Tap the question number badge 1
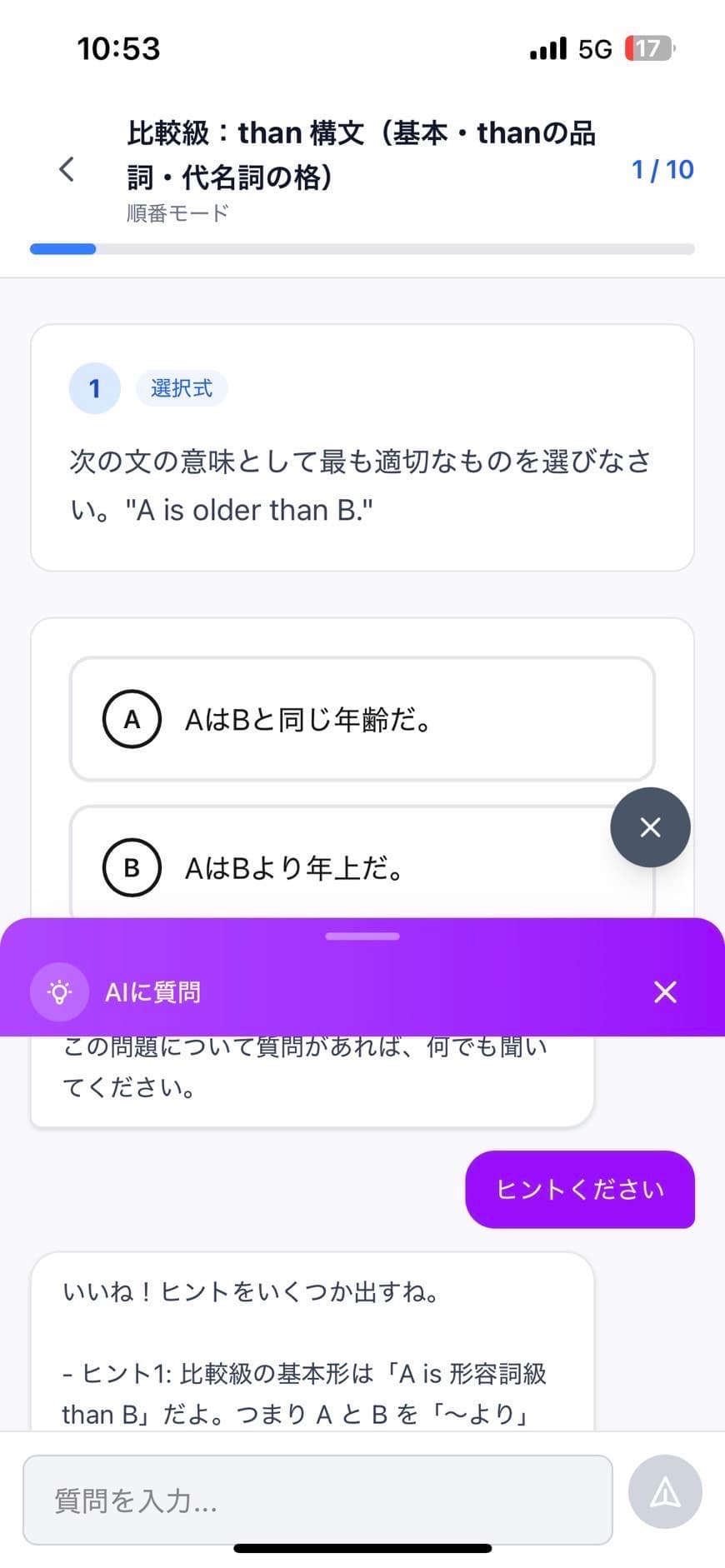Screen dimensions: 725x1568 coord(94,387)
